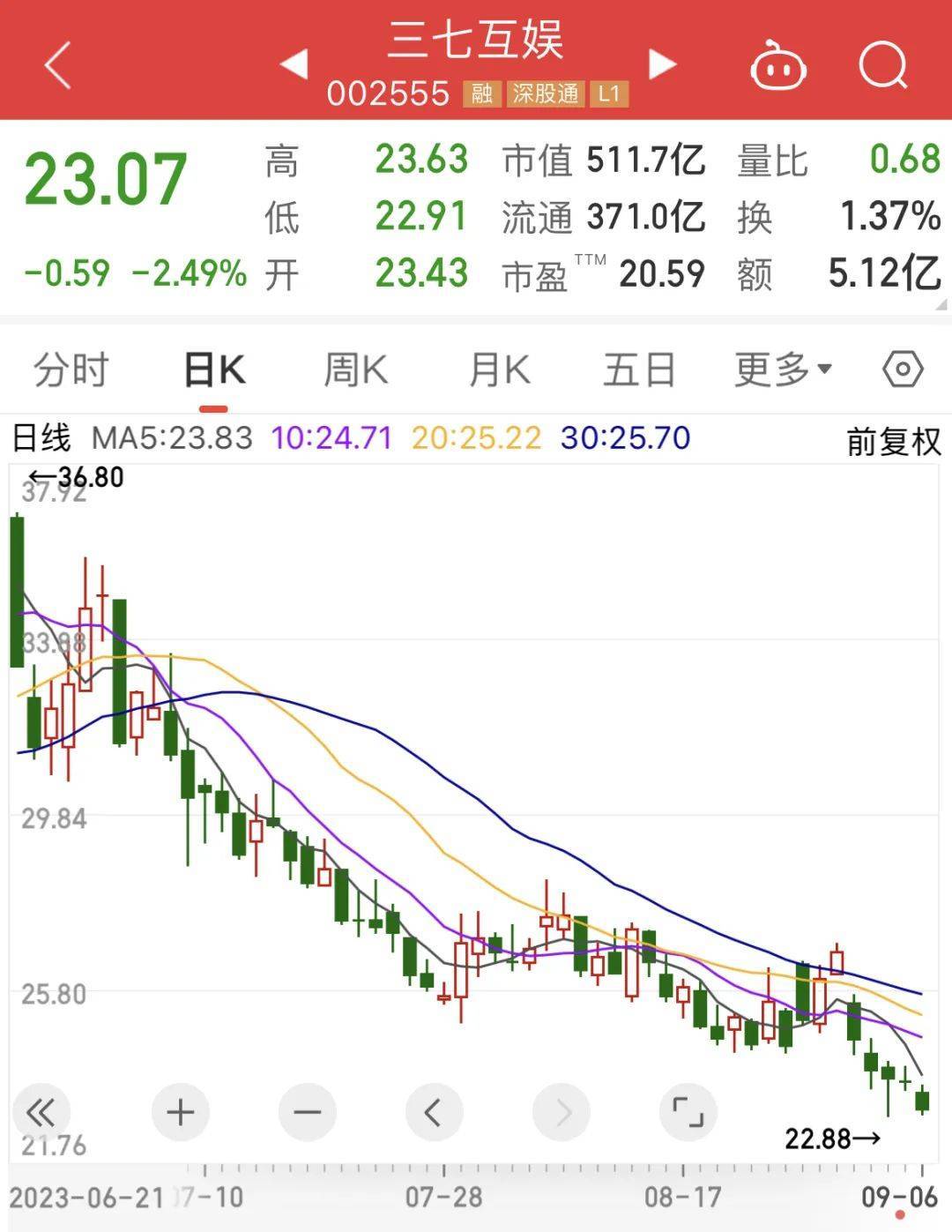Switch to the 分时 chart tab
Image resolution: width=952 pixels, height=1232 pixels.
(x=71, y=370)
